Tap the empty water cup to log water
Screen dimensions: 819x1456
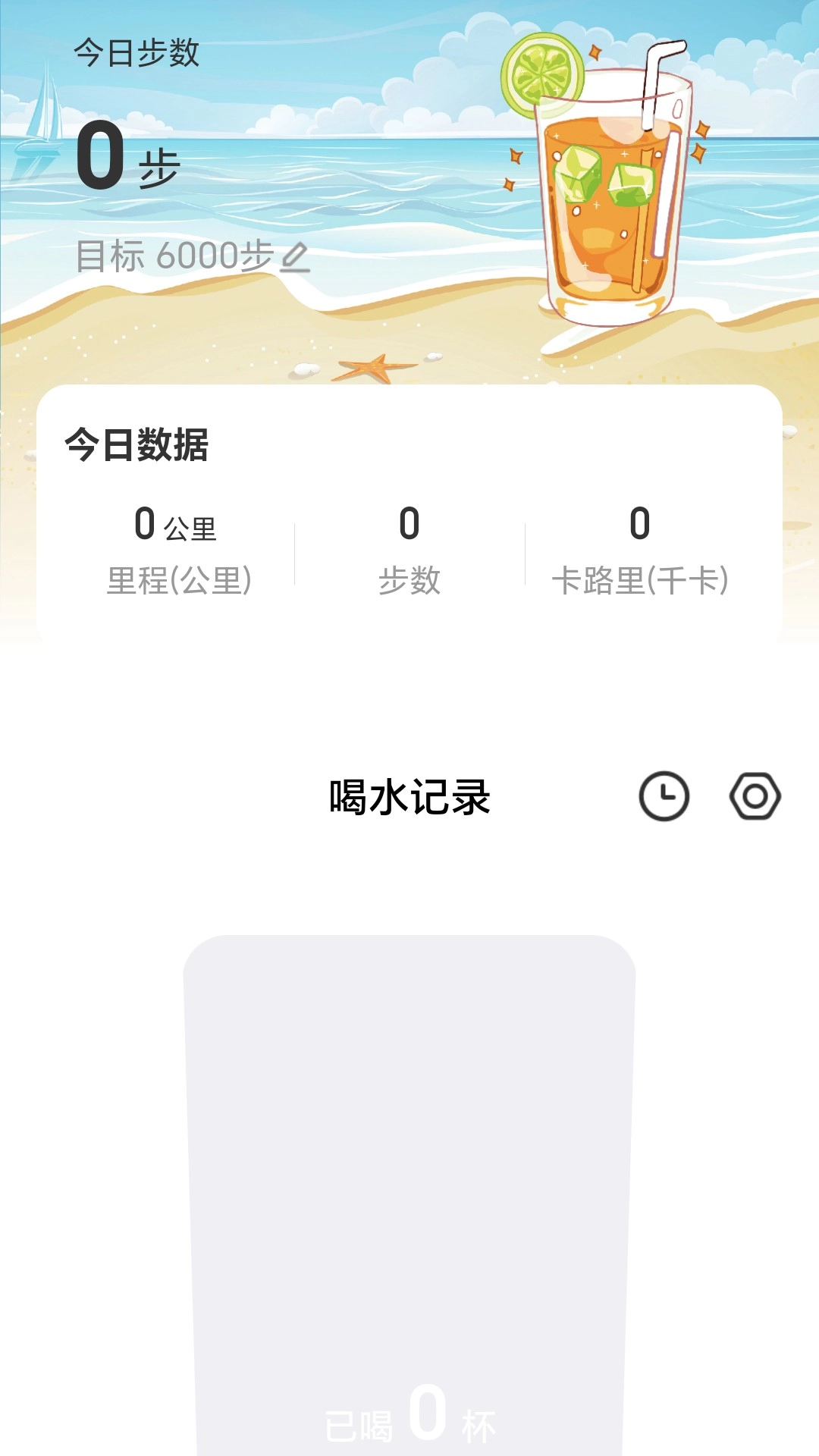409,1175
